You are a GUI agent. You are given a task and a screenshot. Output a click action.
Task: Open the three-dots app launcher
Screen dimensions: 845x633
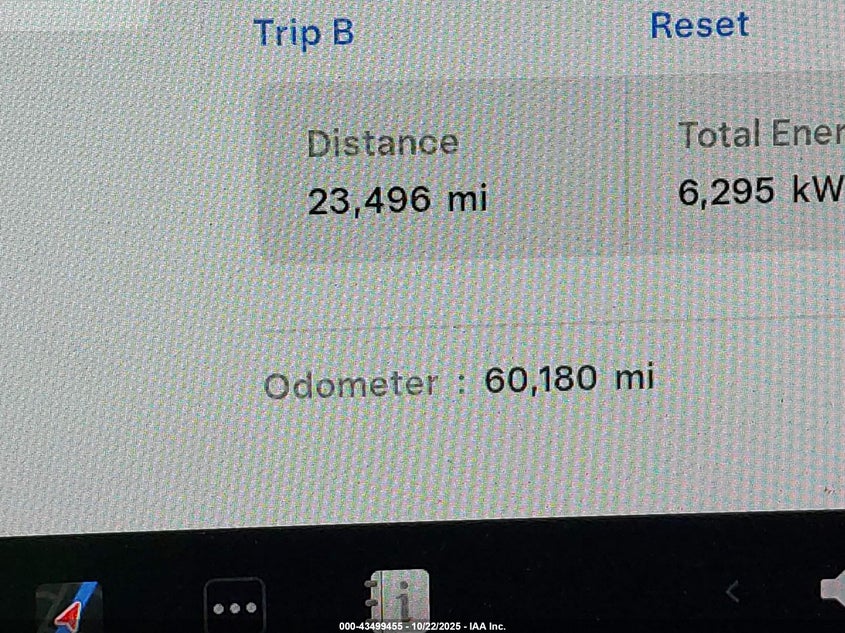234,606
